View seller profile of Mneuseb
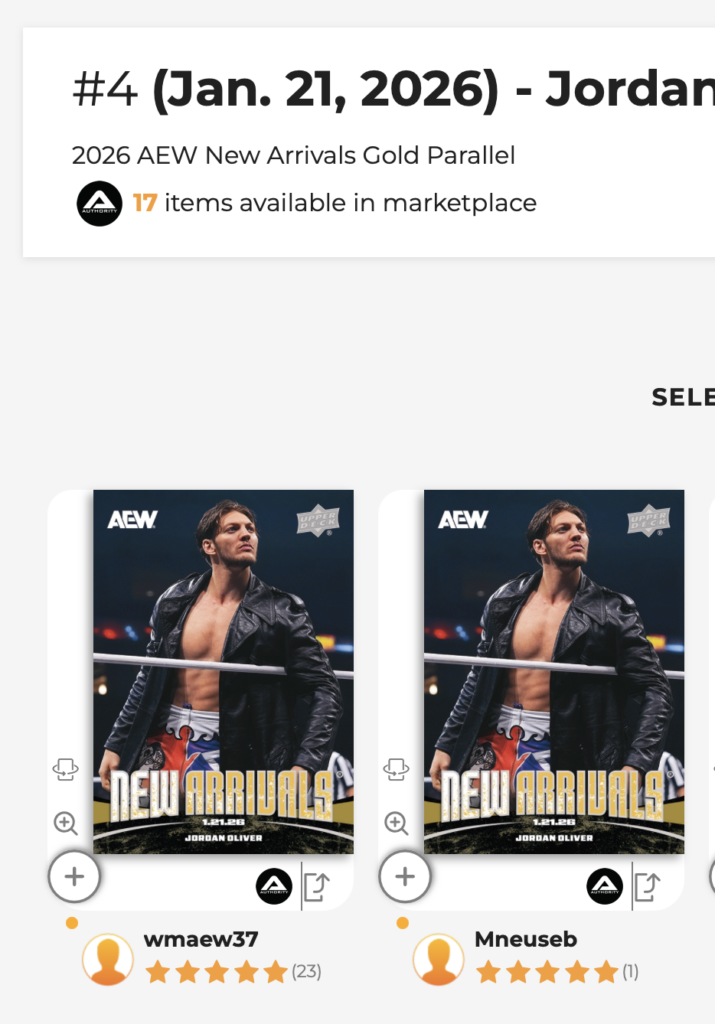The image size is (715, 1024). 525,940
